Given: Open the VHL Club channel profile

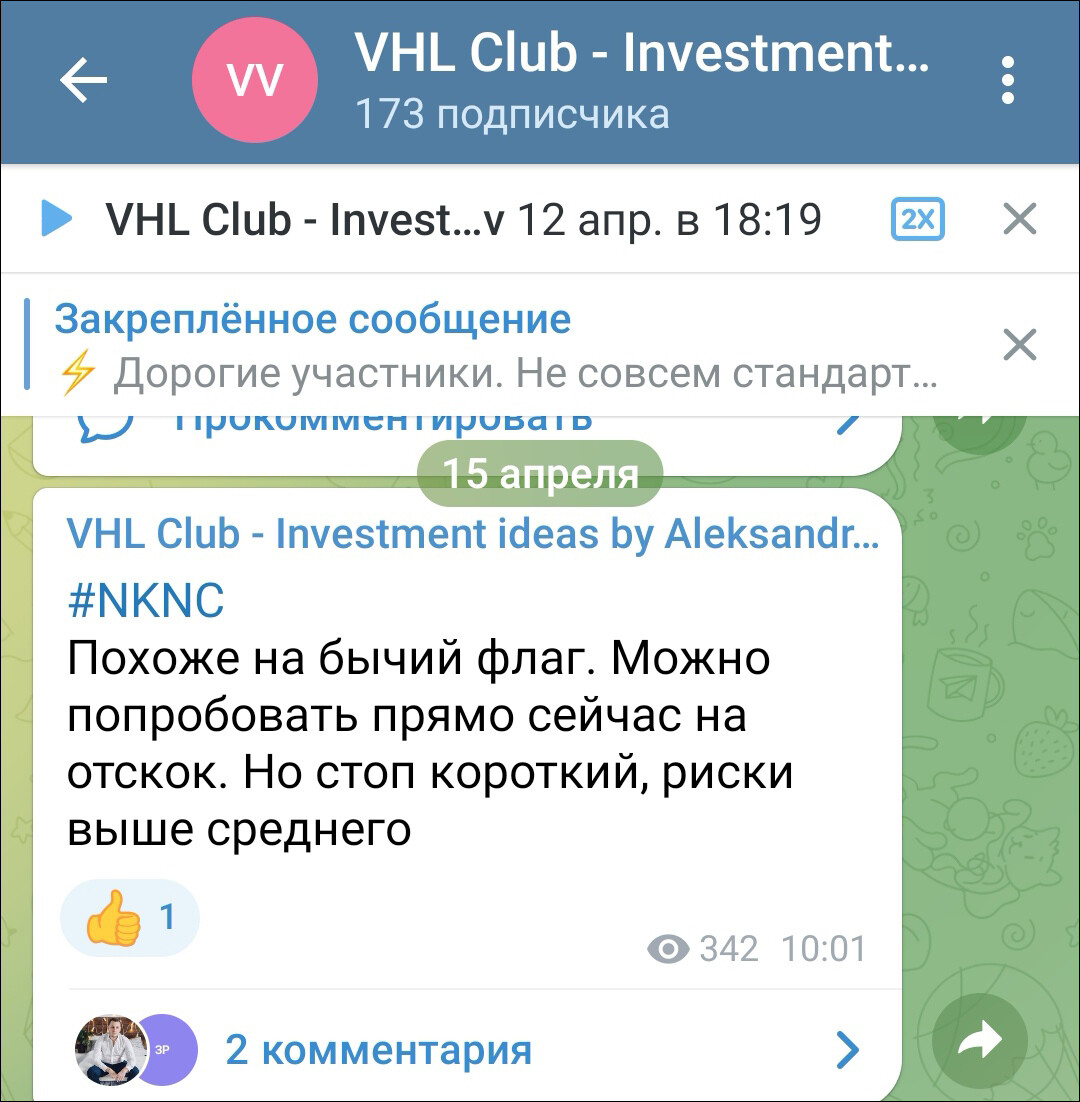Looking at the screenshot, I should [x=640, y=80].
